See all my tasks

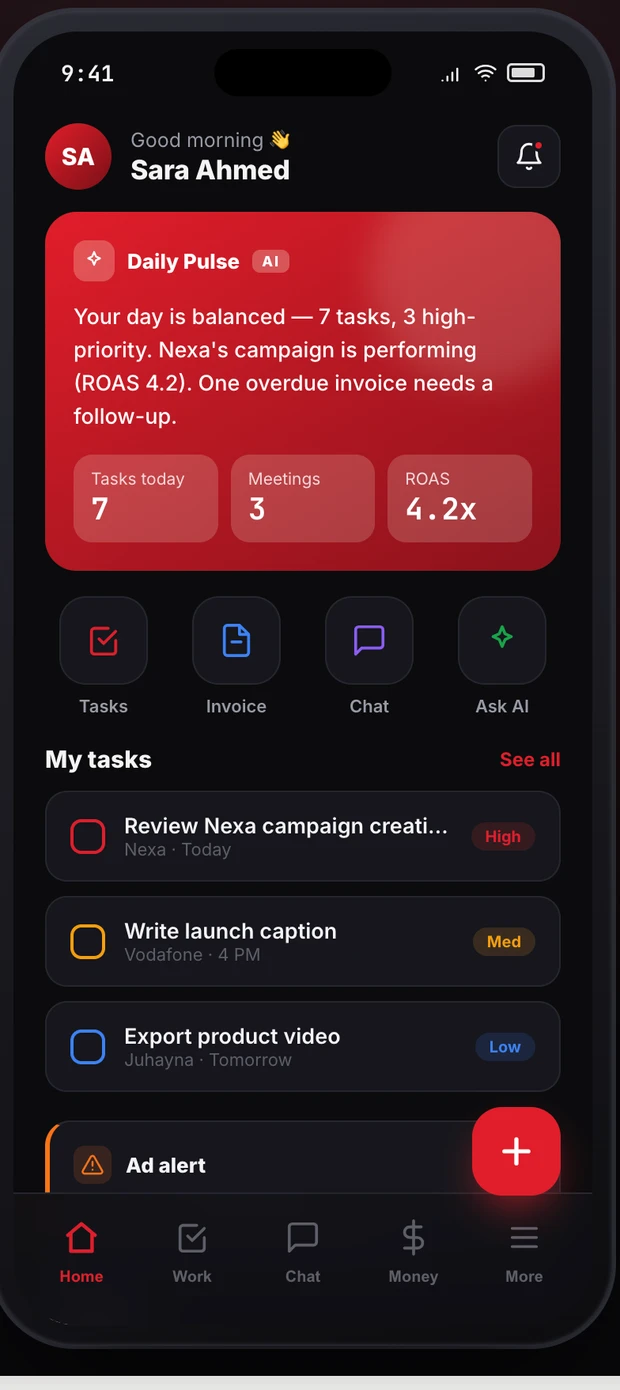tap(530, 760)
